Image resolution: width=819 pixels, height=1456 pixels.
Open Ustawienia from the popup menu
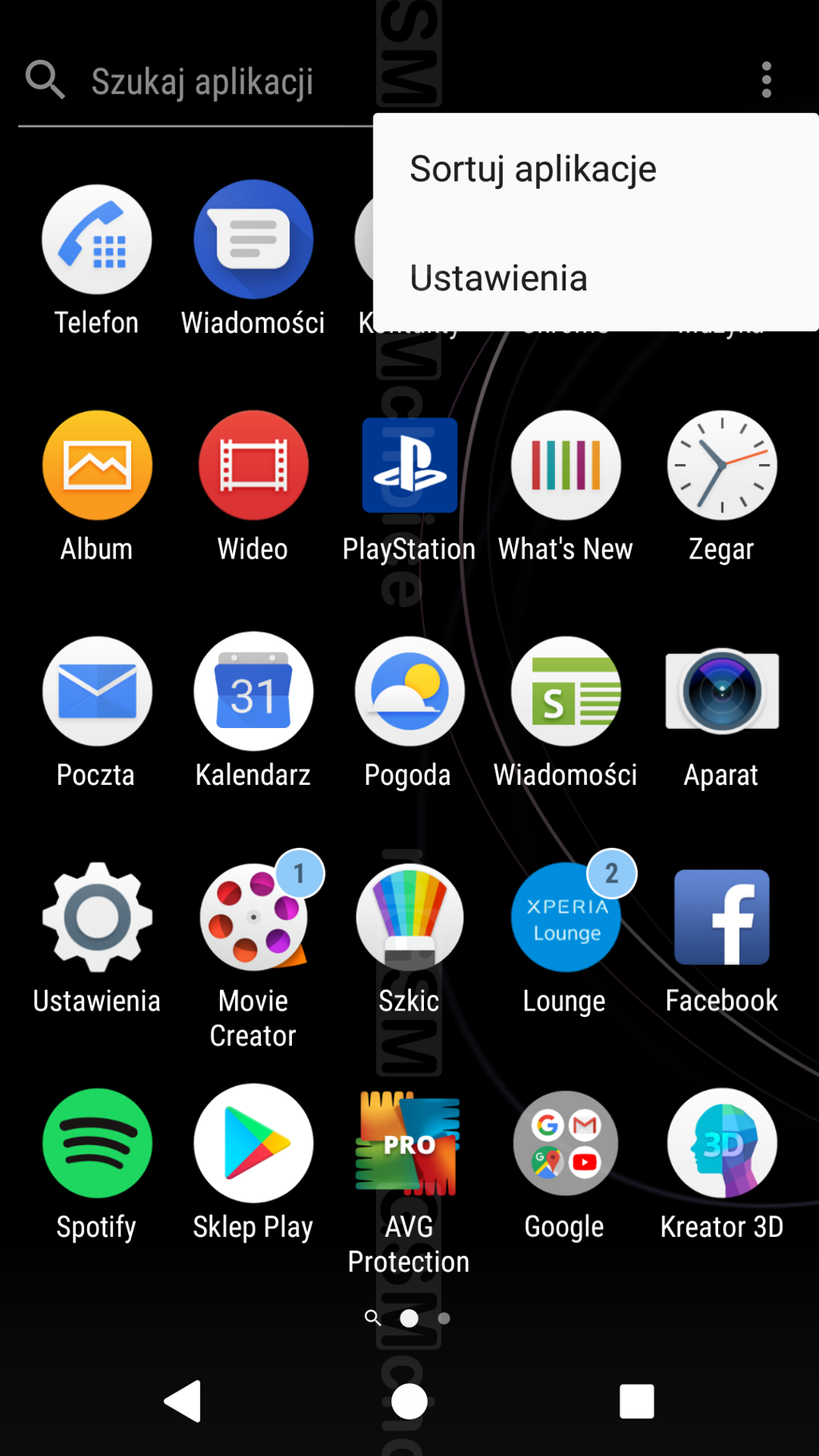[595, 278]
